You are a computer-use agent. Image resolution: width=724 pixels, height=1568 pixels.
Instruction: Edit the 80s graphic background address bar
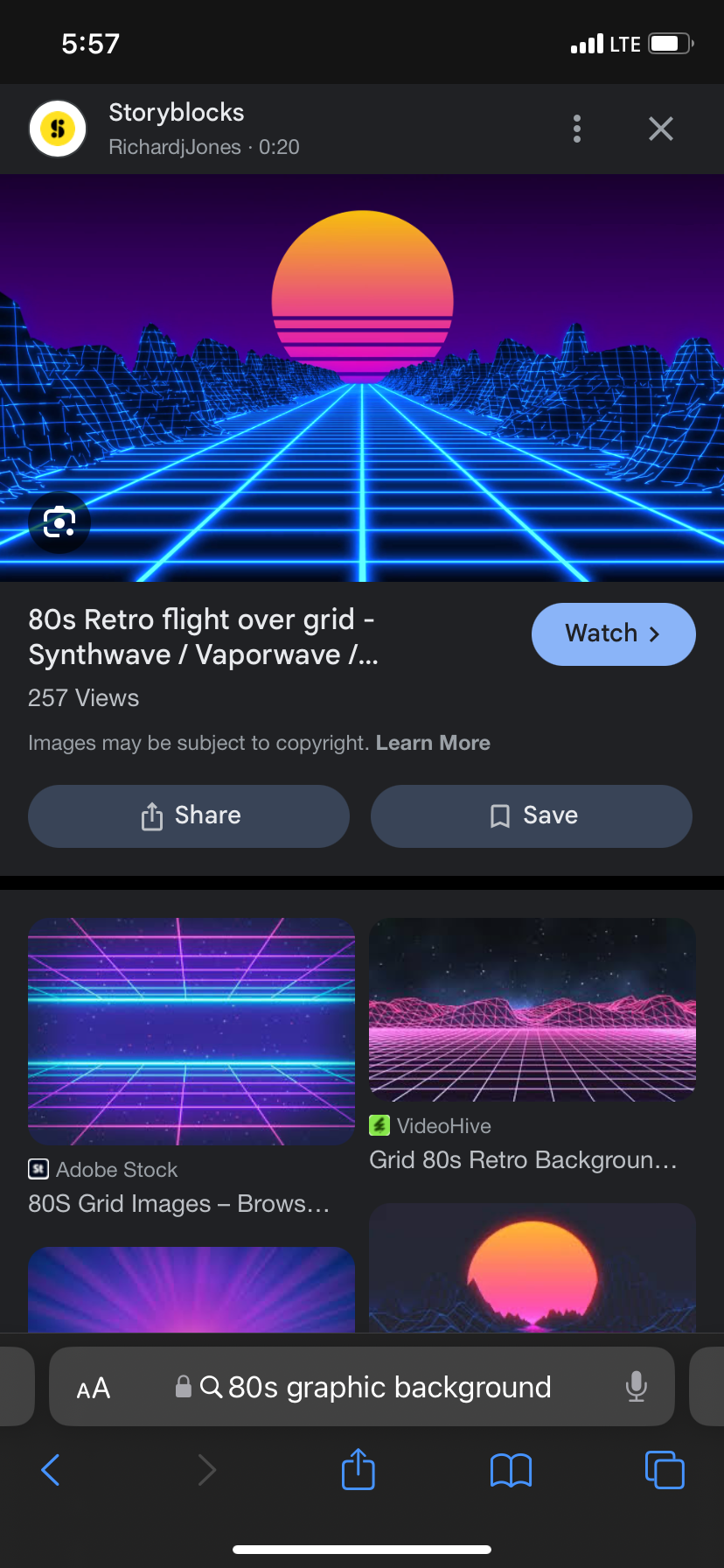coord(389,1388)
